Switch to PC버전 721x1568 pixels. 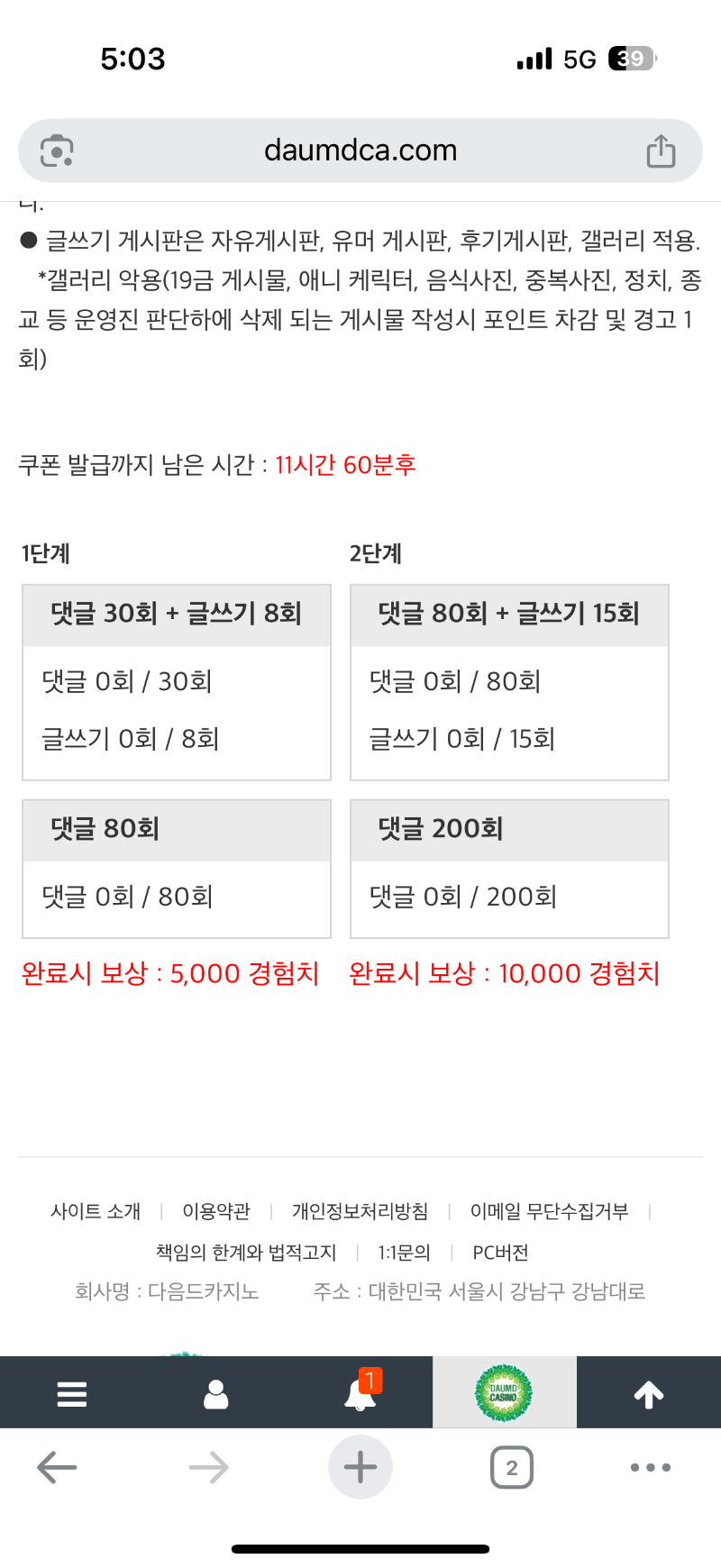point(500,1253)
